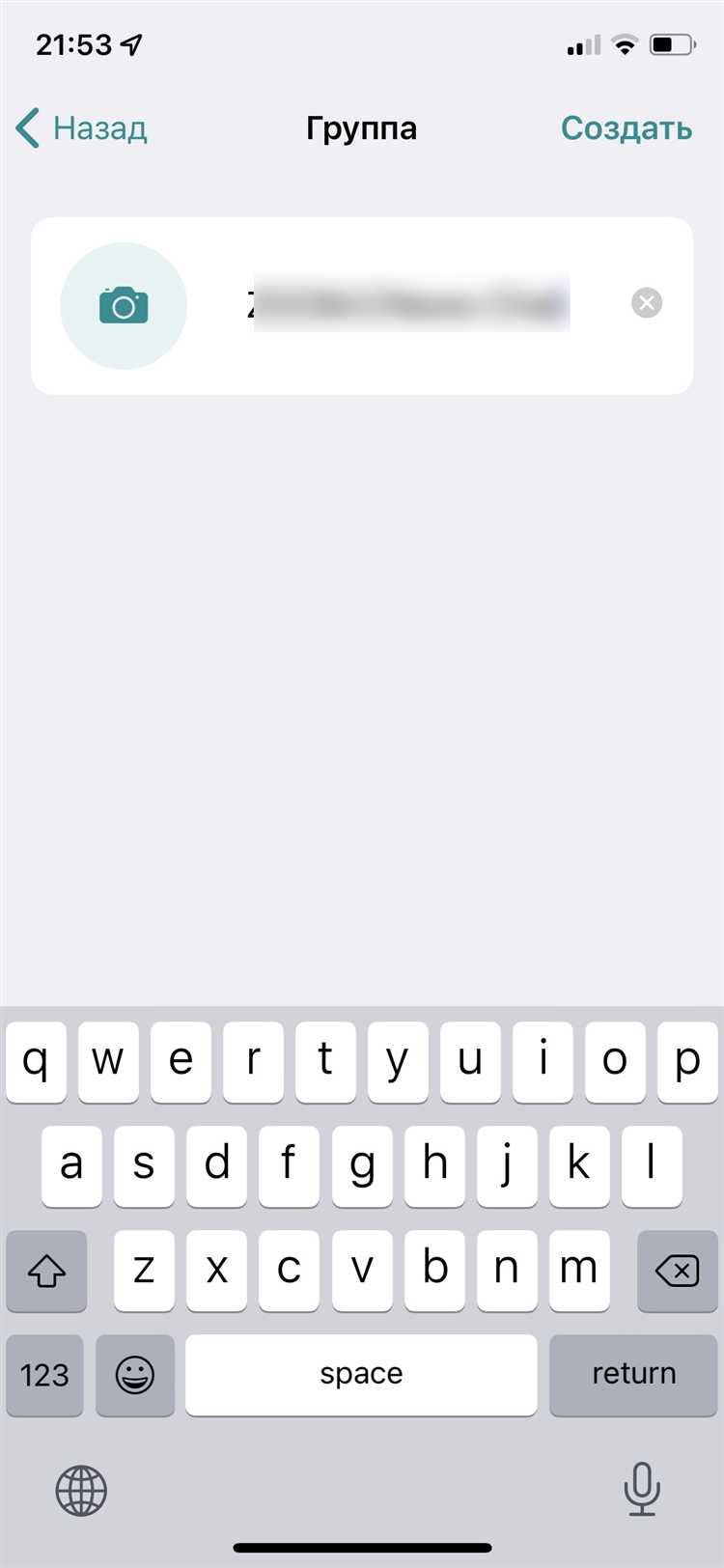The image size is (724, 1568).
Task: Switch keyboard to 123 numbers layout
Action: click(x=44, y=1374)
